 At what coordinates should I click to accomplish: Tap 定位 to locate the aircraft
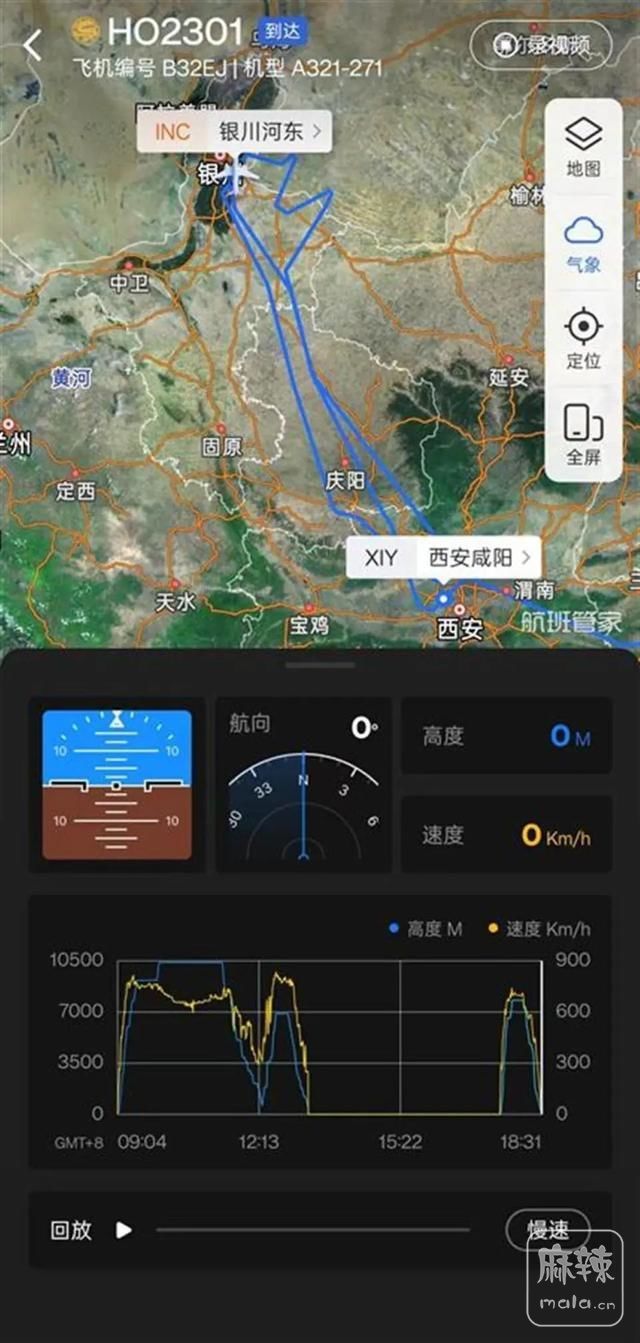click(583, 339)
